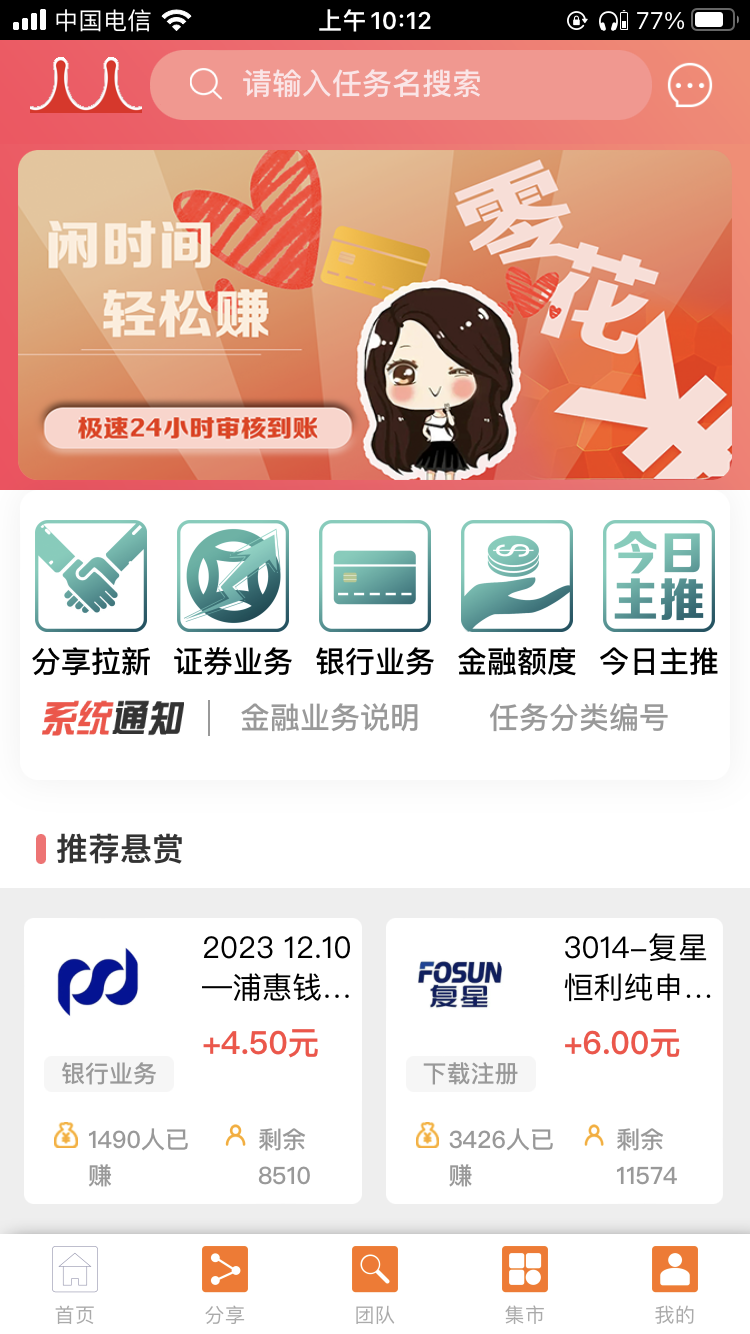Tap the task name search box
This screenshot has height=1334, width=750.
pos(400,85)
